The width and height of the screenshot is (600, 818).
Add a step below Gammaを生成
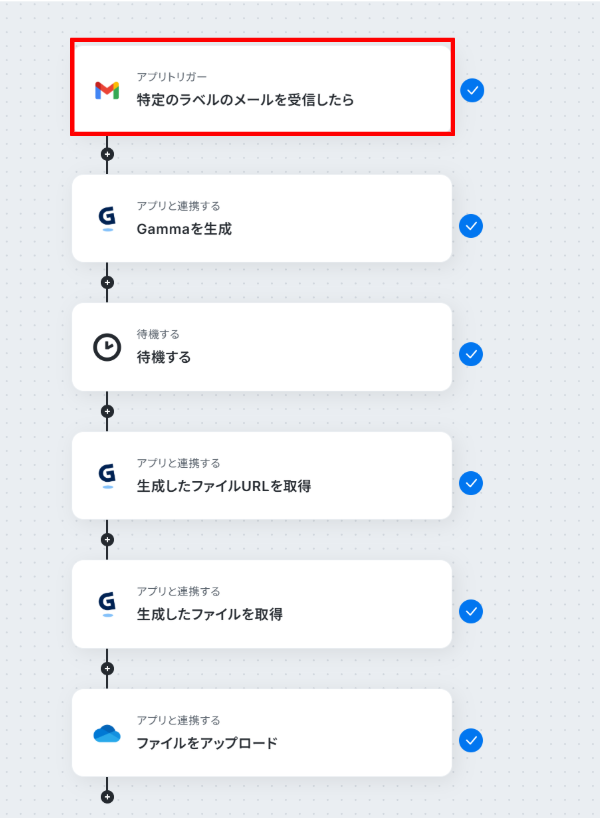coord(107,282)
